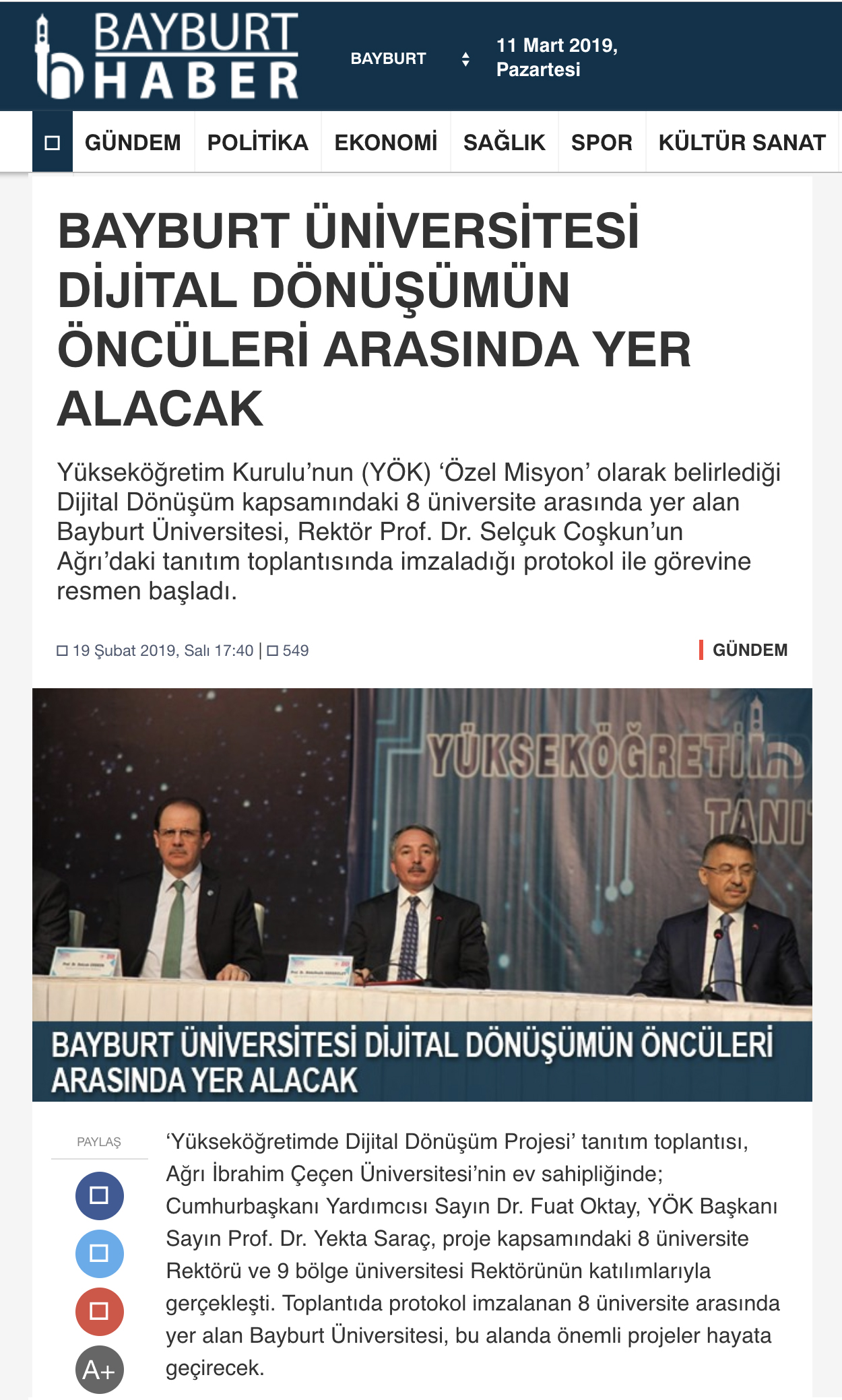842x1400 pixels.
Task: Open the article's main photo
Action: point(422,855)
